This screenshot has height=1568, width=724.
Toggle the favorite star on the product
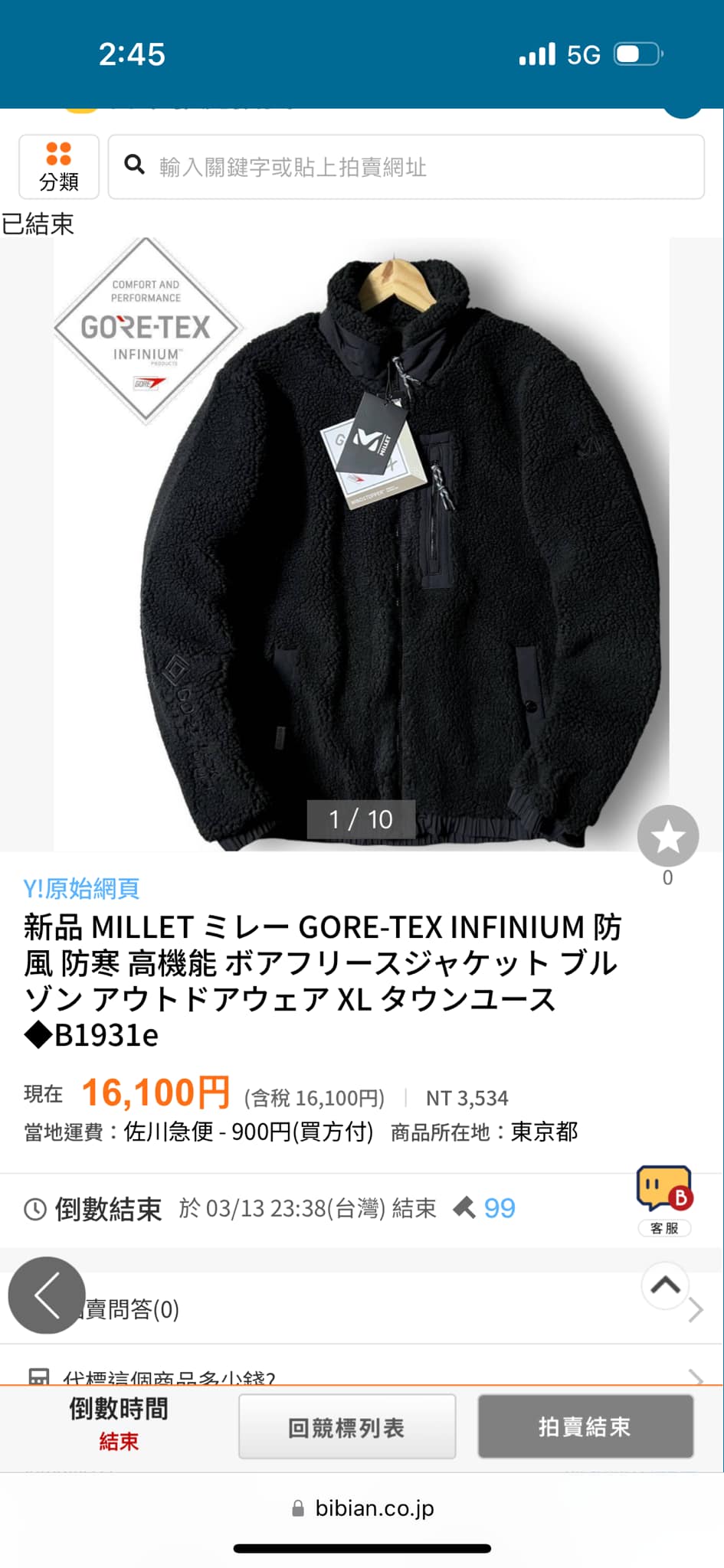coord(667,835)
